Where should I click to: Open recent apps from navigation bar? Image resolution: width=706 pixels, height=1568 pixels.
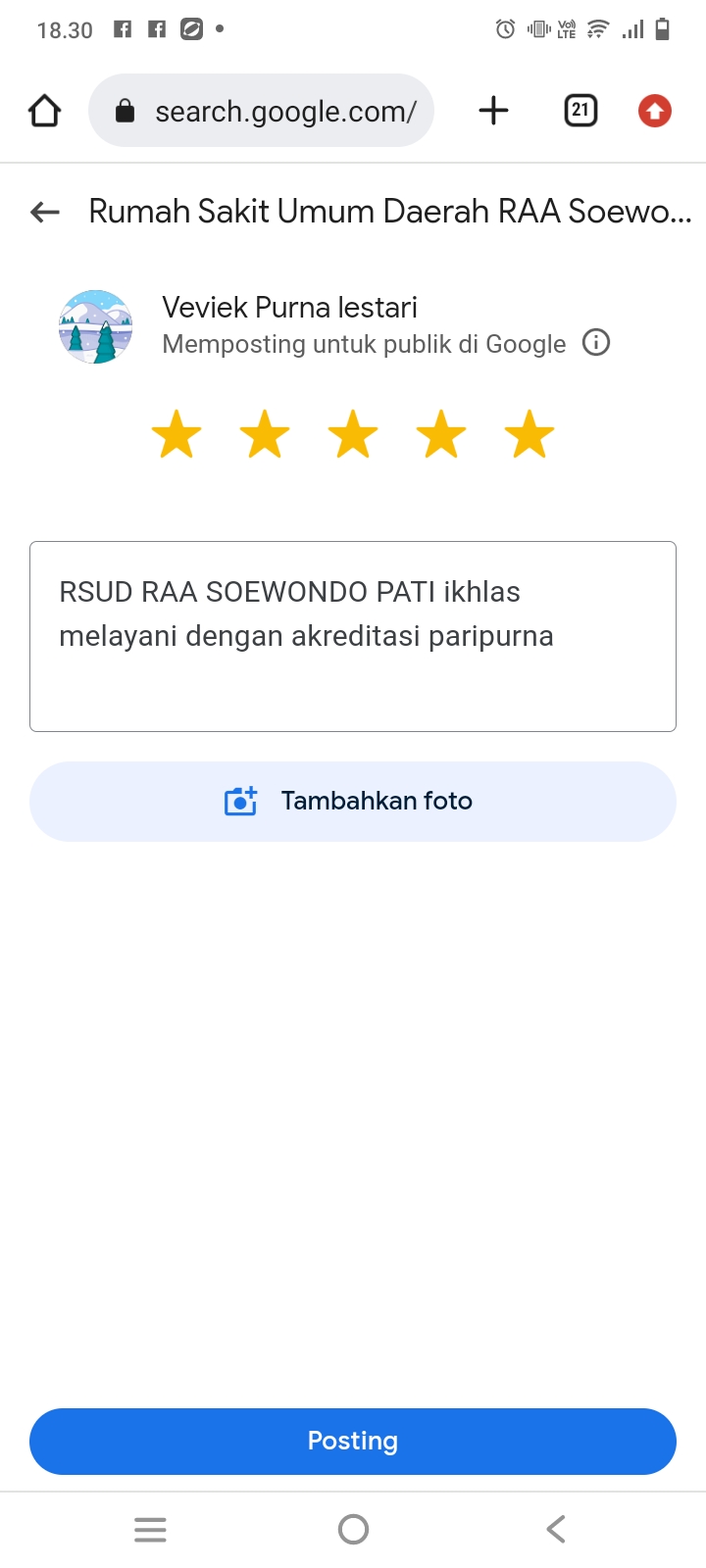pos(150,1530)
